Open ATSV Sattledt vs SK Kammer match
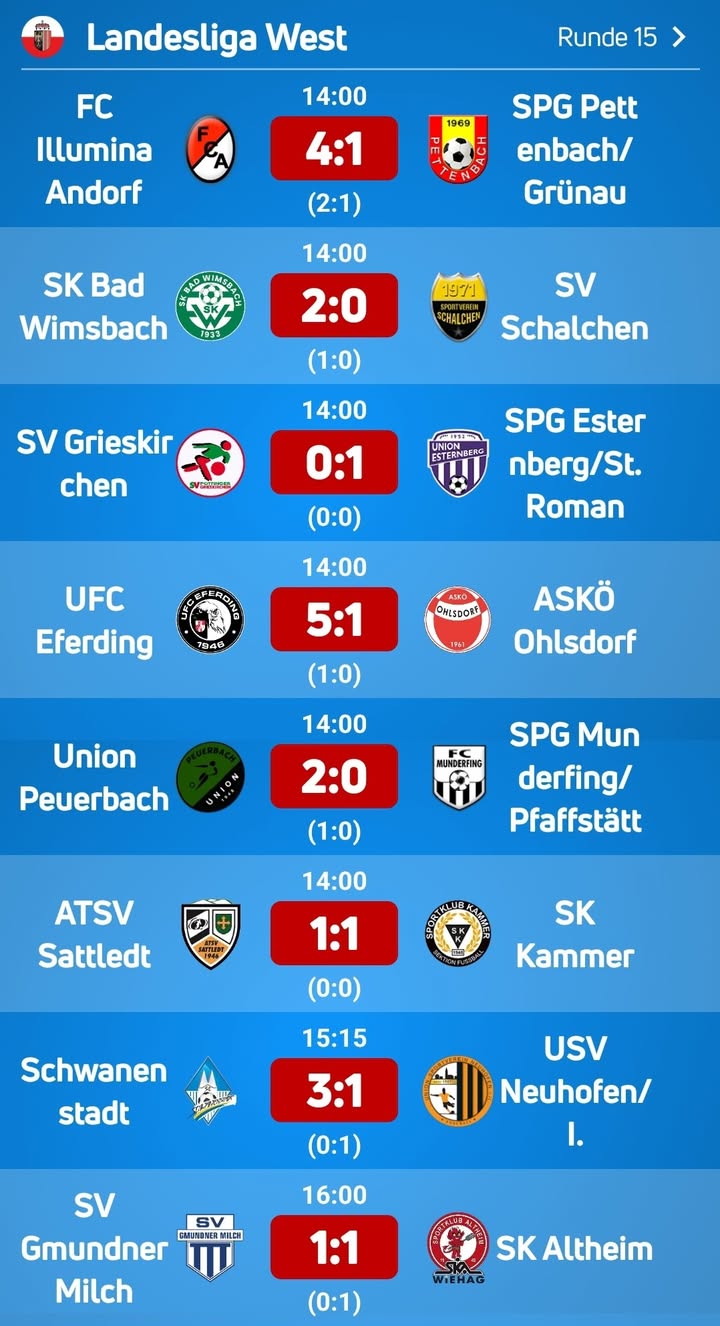Screen dimensions: 720x1326 (x=334, y=934)
